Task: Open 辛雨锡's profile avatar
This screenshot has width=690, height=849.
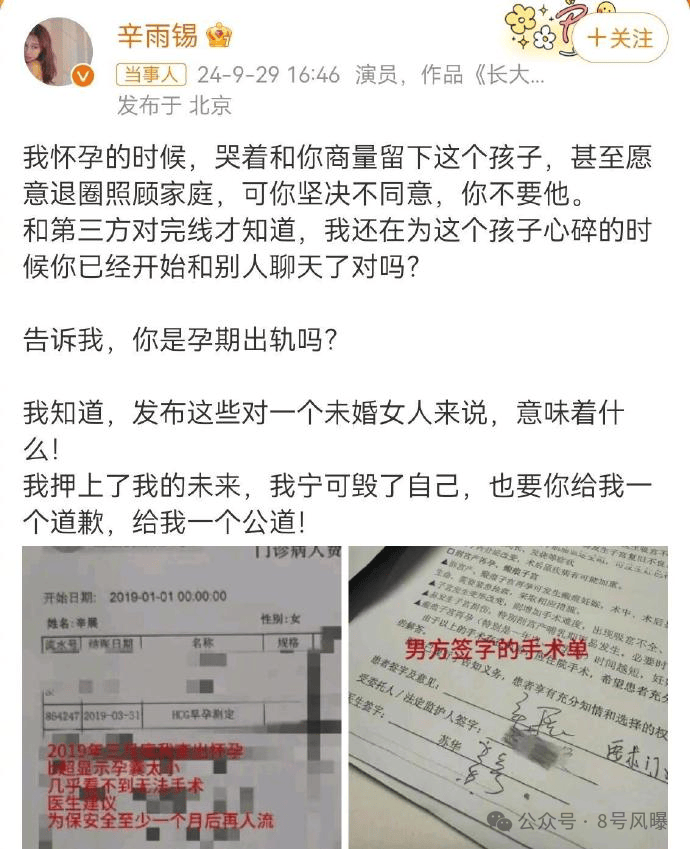Action: [x=57, y=52]
